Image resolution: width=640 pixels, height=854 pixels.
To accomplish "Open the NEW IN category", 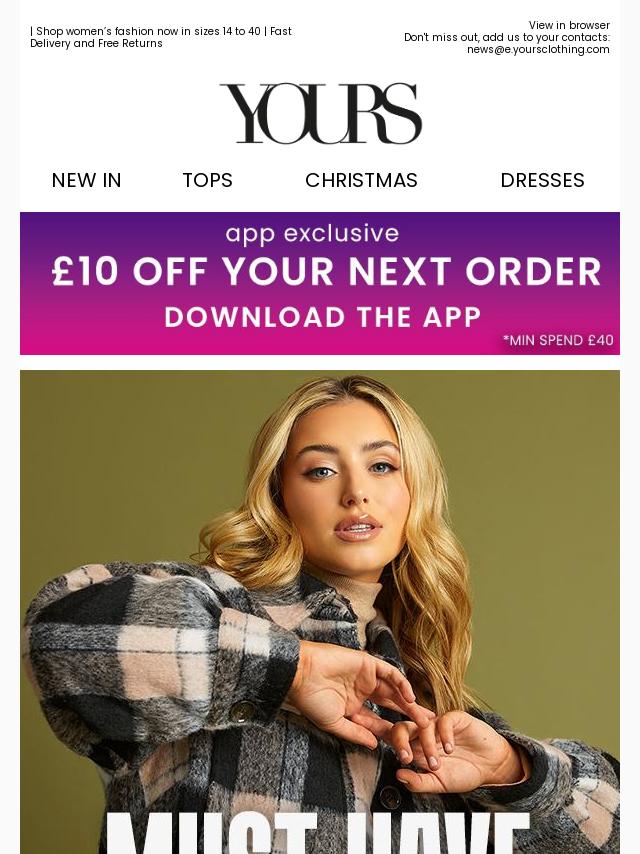I will click(x=86, y=180).
